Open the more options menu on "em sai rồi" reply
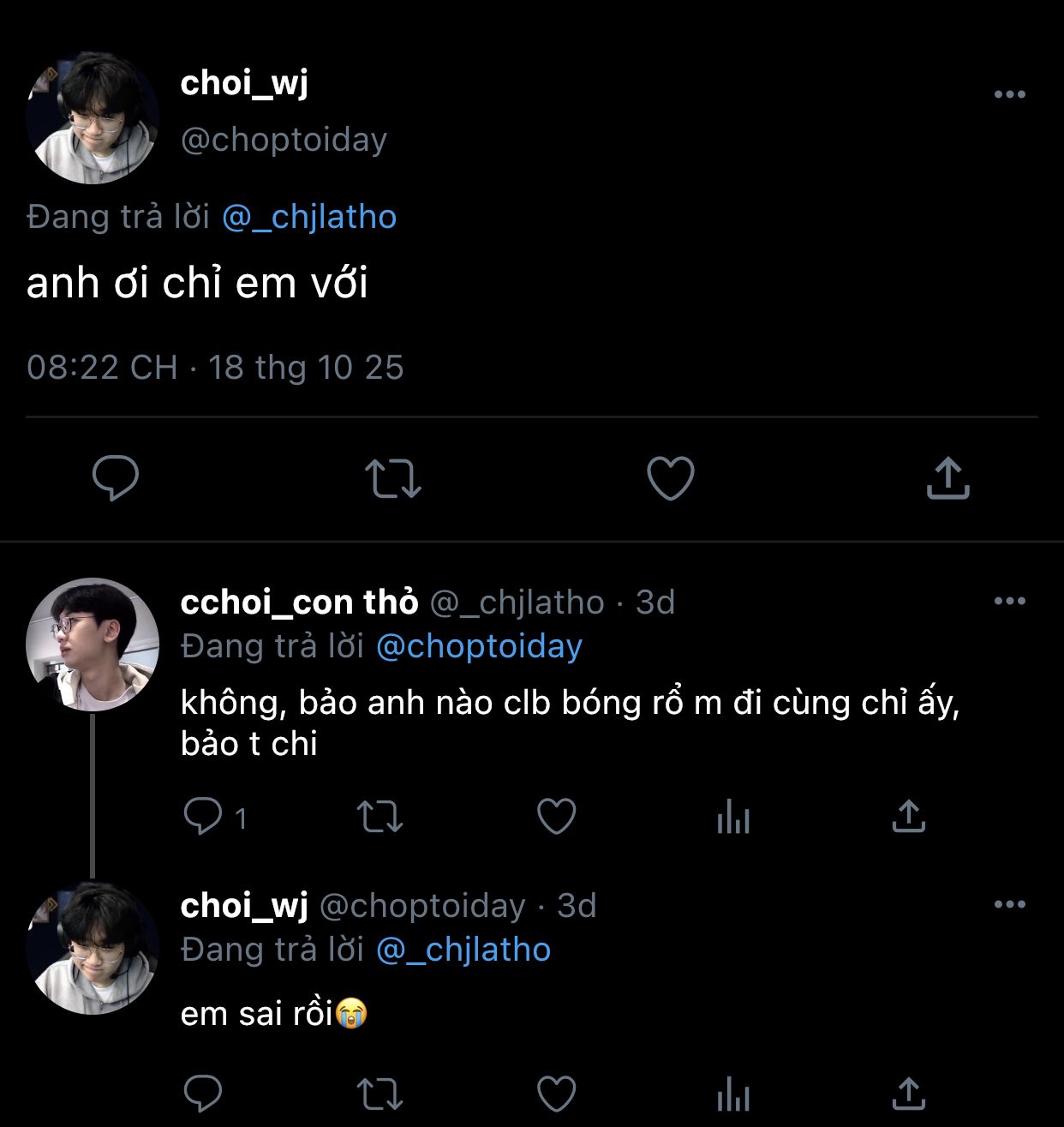 (1009, 904)
